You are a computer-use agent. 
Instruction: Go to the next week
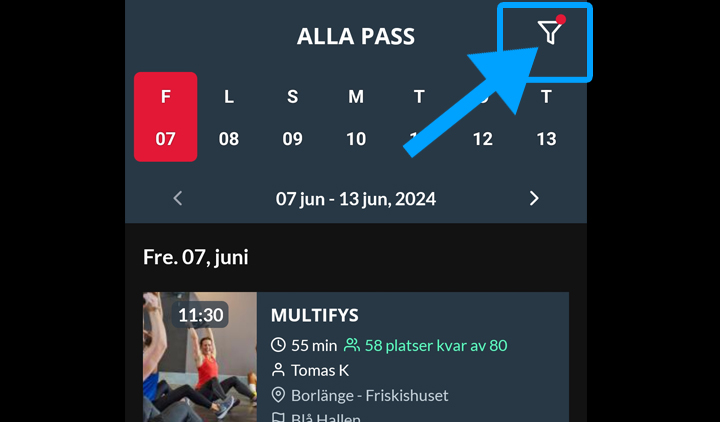click(x=534, y=198)
